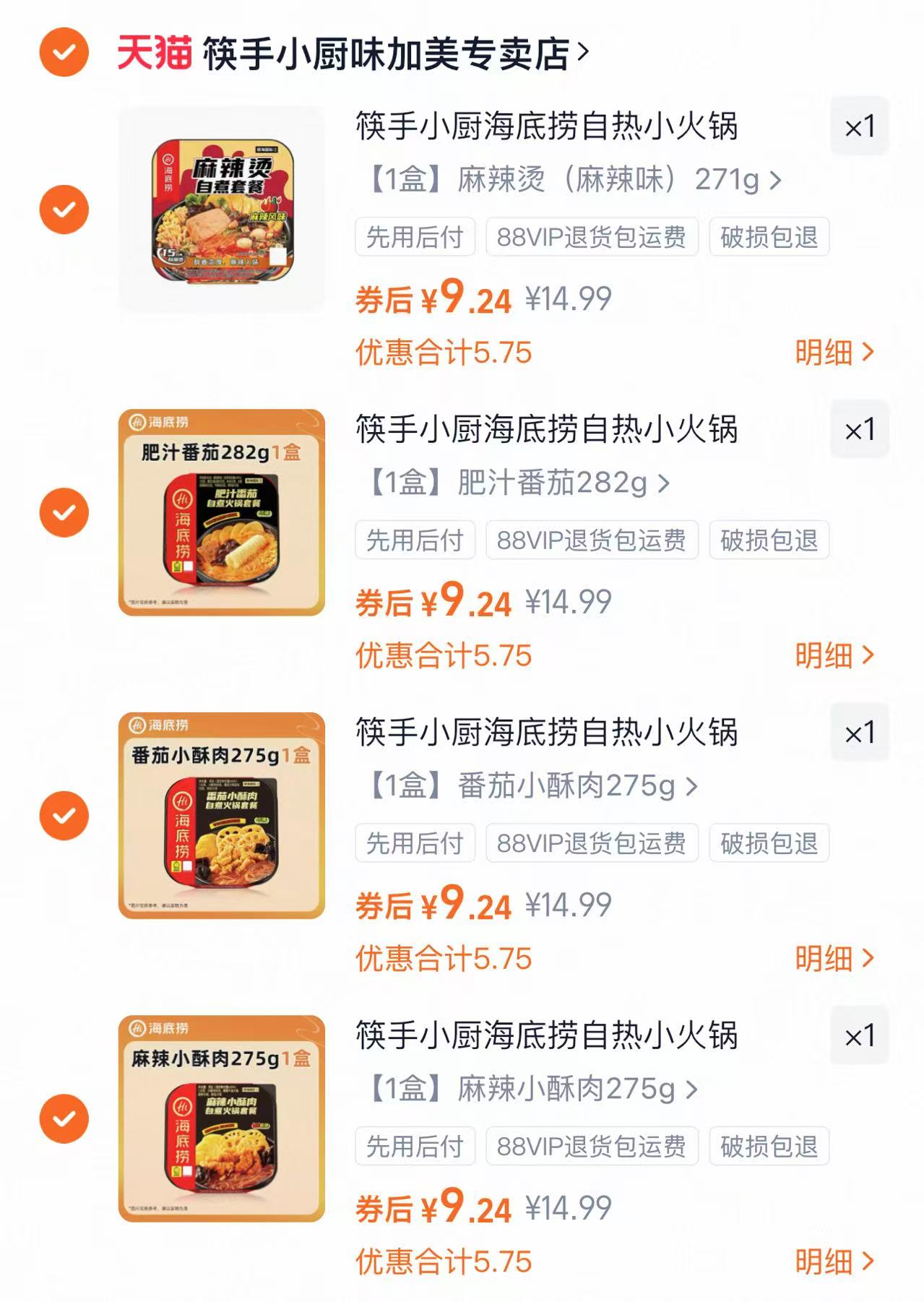Click the 破损包退 tag on third item
924x1302 pixels.
768,842
